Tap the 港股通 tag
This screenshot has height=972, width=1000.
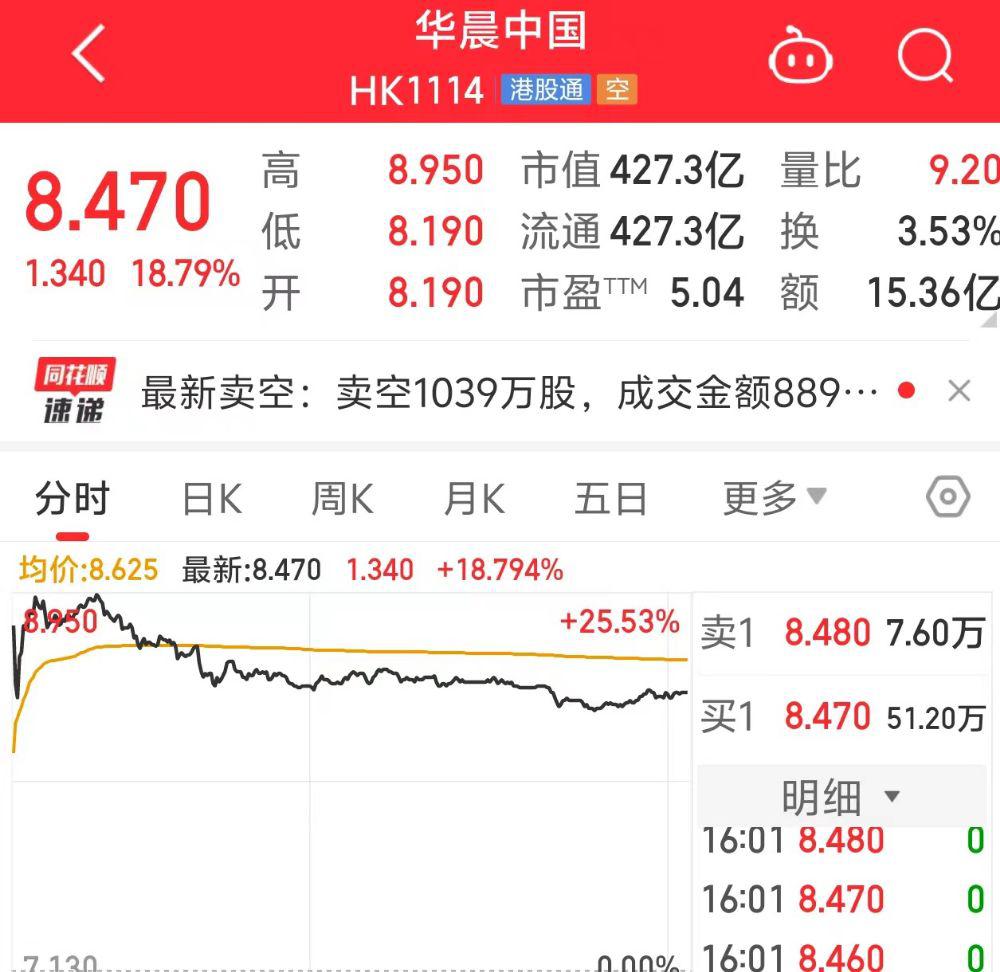[x=545, y=90]
